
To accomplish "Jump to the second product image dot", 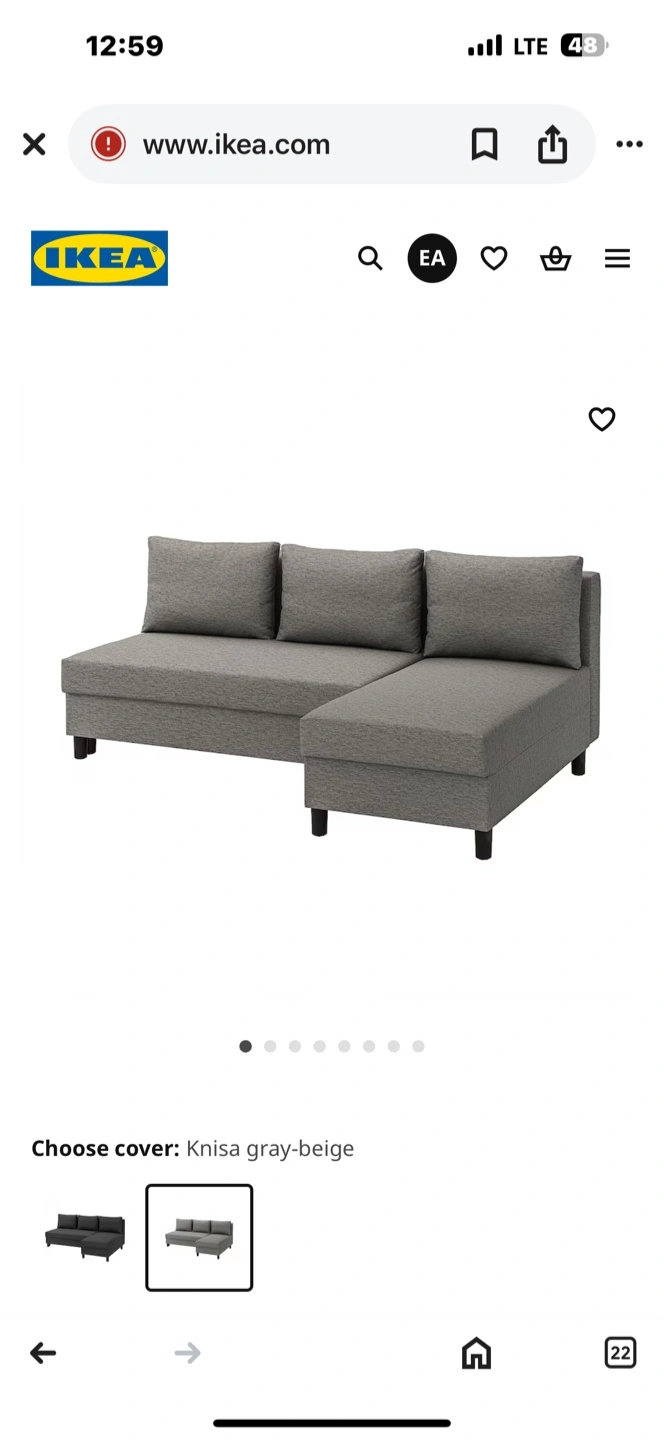I will [270, 1046].
